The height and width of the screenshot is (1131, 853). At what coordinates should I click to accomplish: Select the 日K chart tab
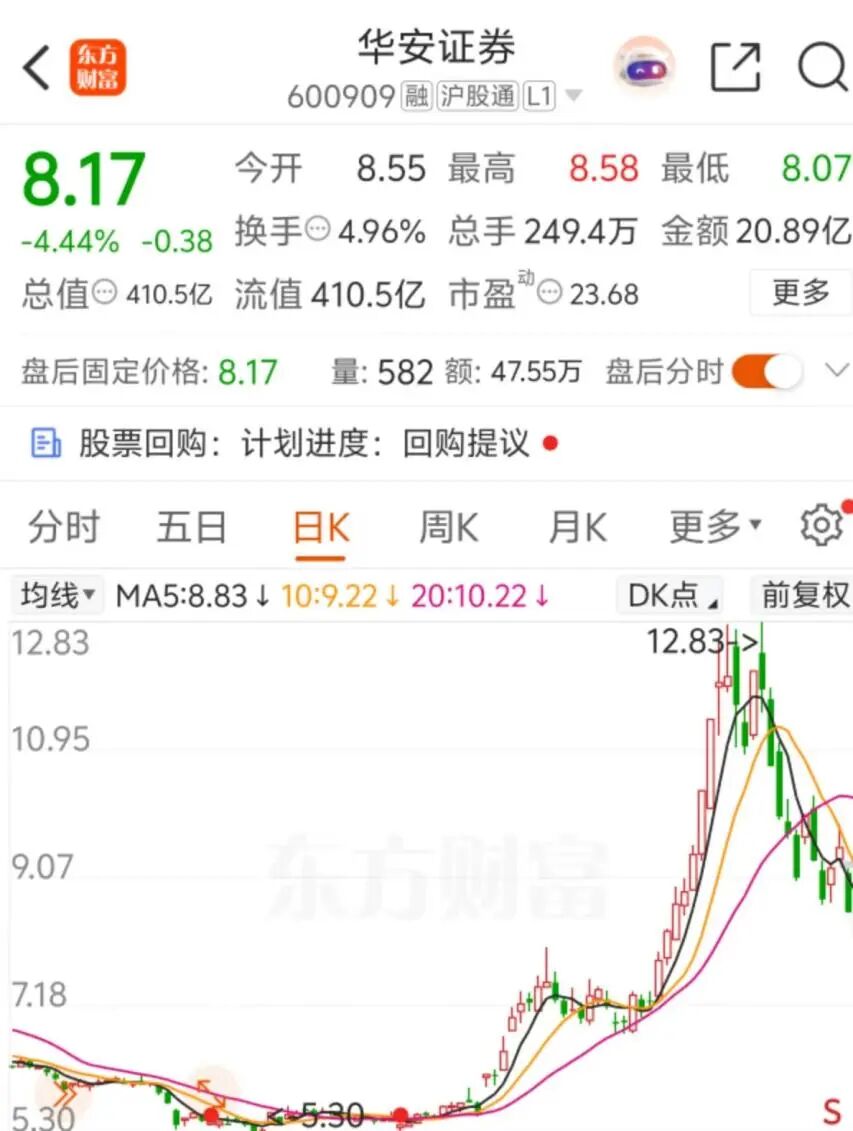click(321, 527)
